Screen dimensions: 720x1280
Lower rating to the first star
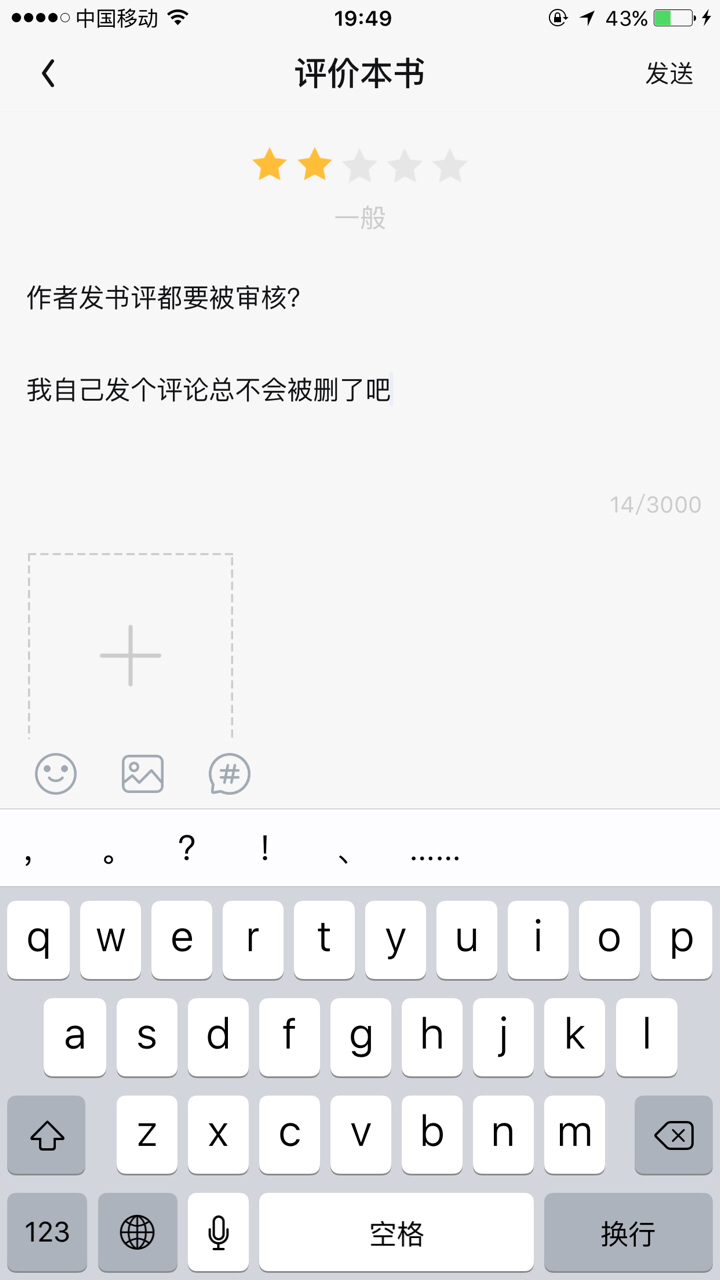[269, 165]
